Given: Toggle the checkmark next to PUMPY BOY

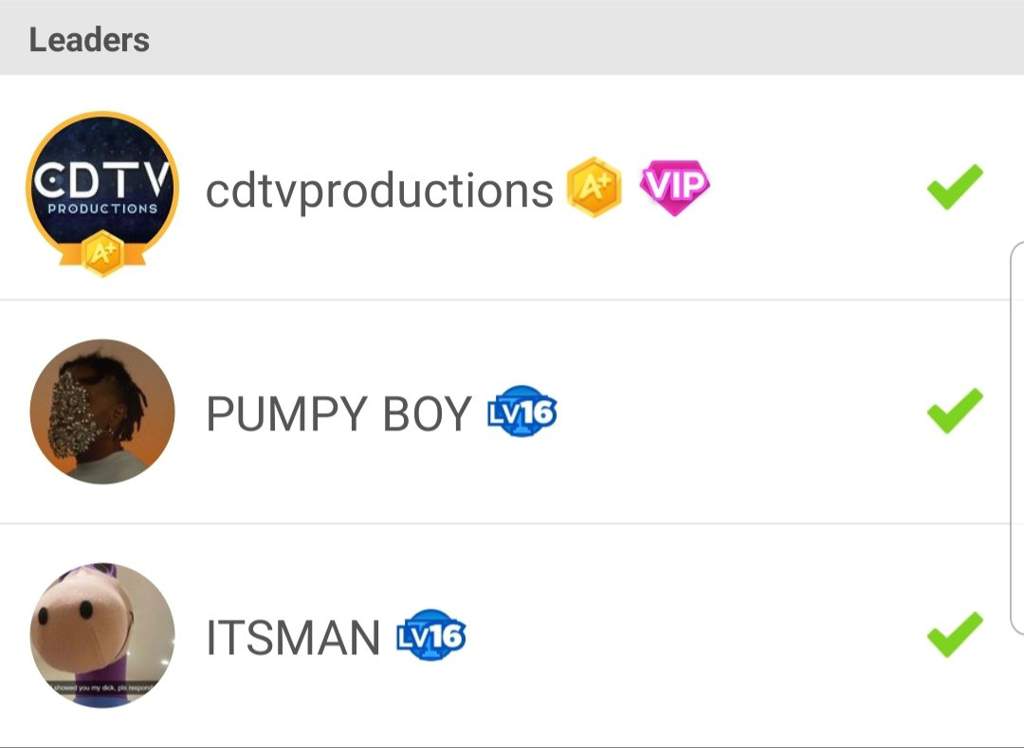Looking at the screenshot, I should [x=954, y=411].
